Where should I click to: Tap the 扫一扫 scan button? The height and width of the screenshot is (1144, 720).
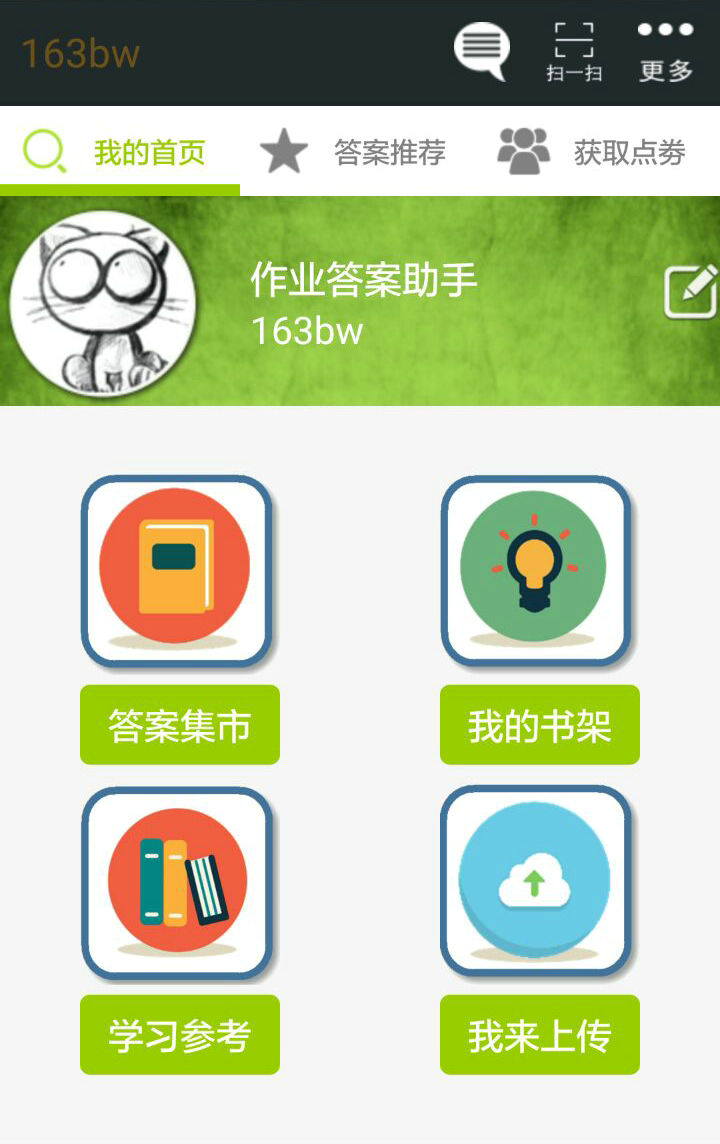[574, 52]
